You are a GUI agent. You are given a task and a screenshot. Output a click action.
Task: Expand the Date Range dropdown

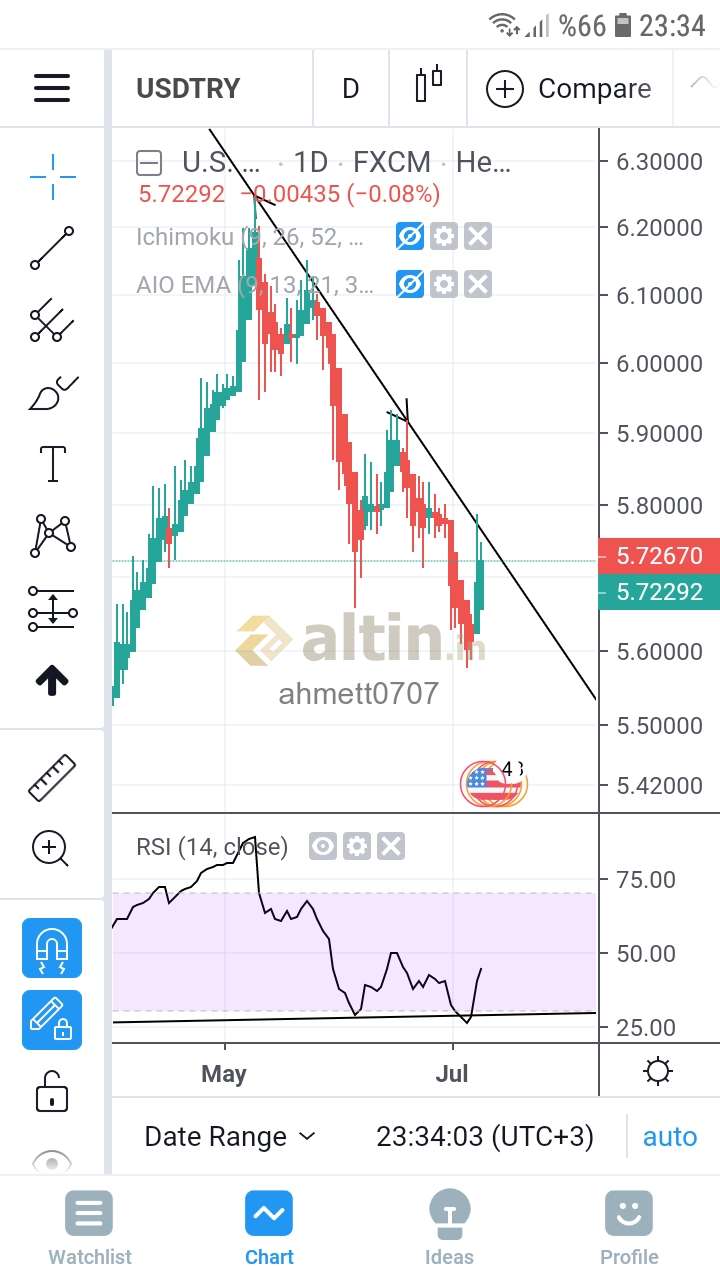pyautogui.click(x=231, y=1137)
